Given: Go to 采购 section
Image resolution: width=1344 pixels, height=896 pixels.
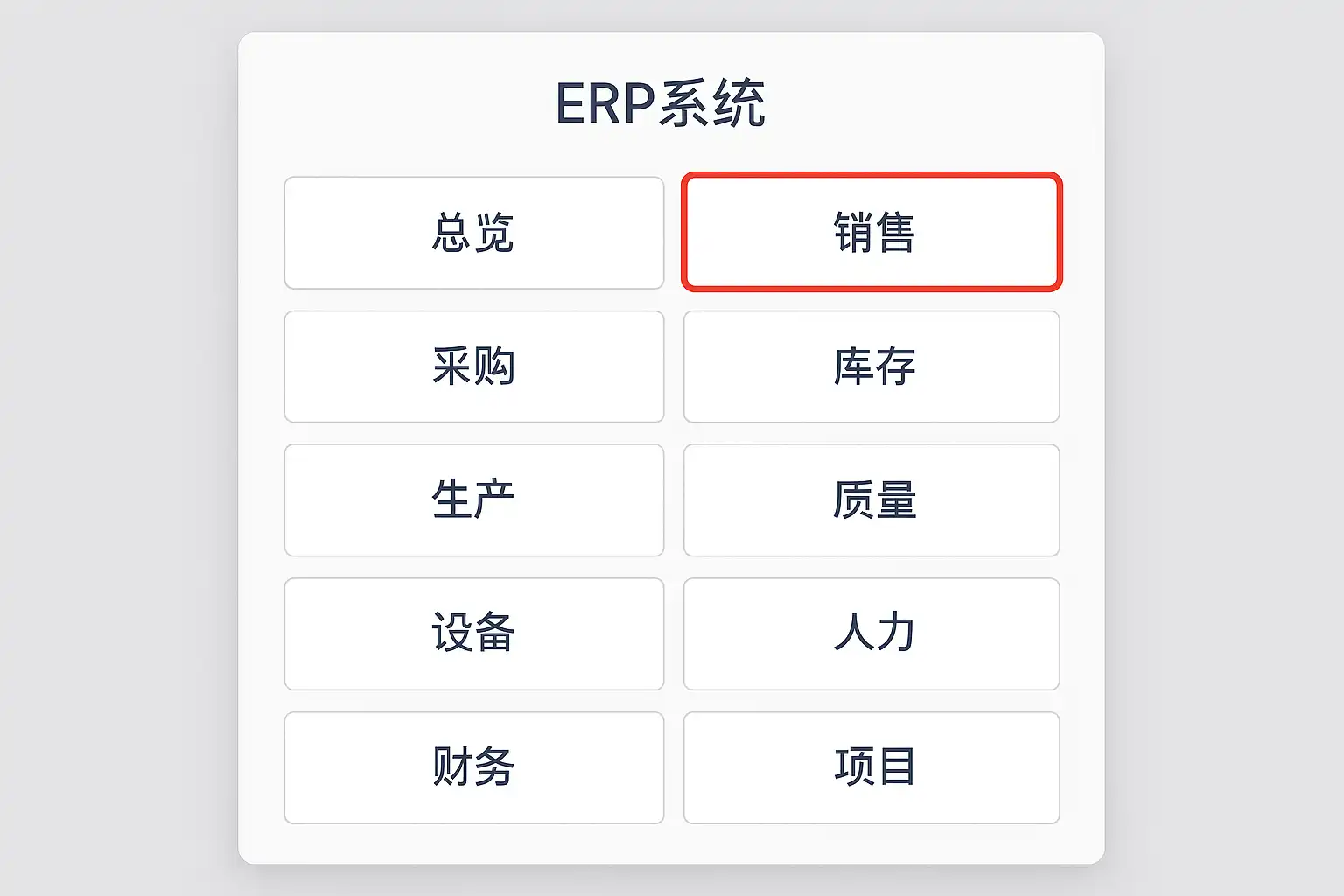Looking at the screenshot, I should point(473,367).
